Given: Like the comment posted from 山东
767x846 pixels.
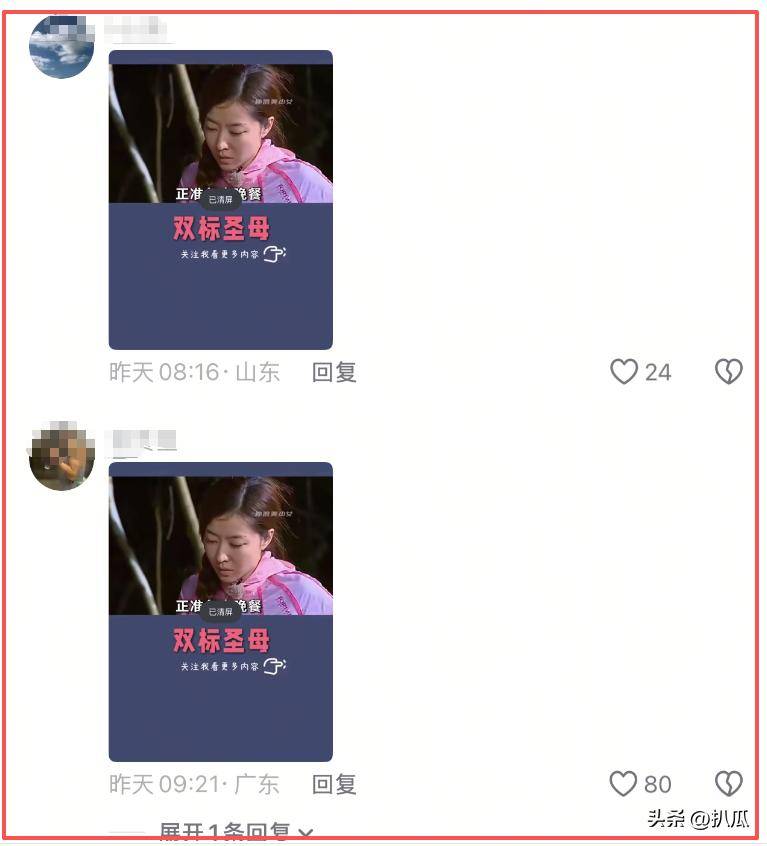Looking at the screenshot, I should (x=625, y=372).
